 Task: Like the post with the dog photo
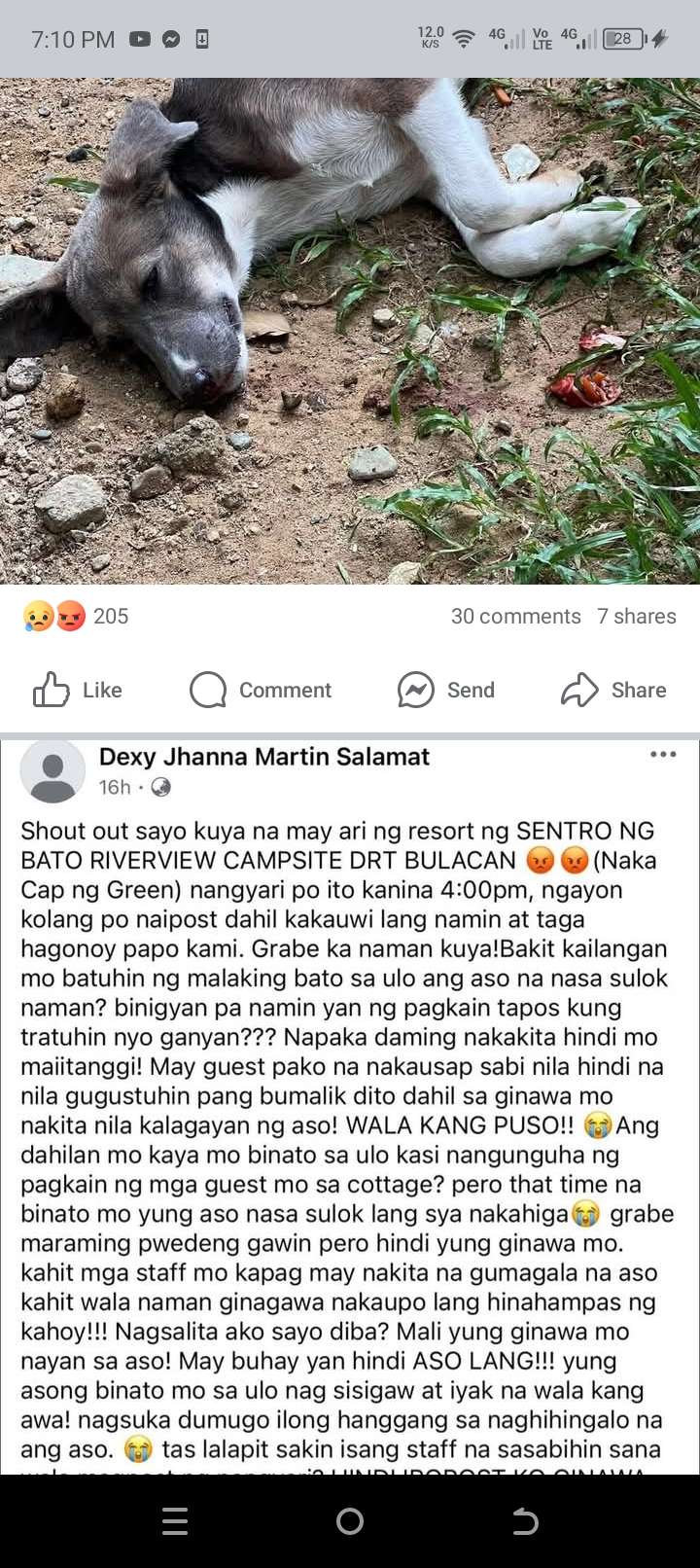(78, 690)
